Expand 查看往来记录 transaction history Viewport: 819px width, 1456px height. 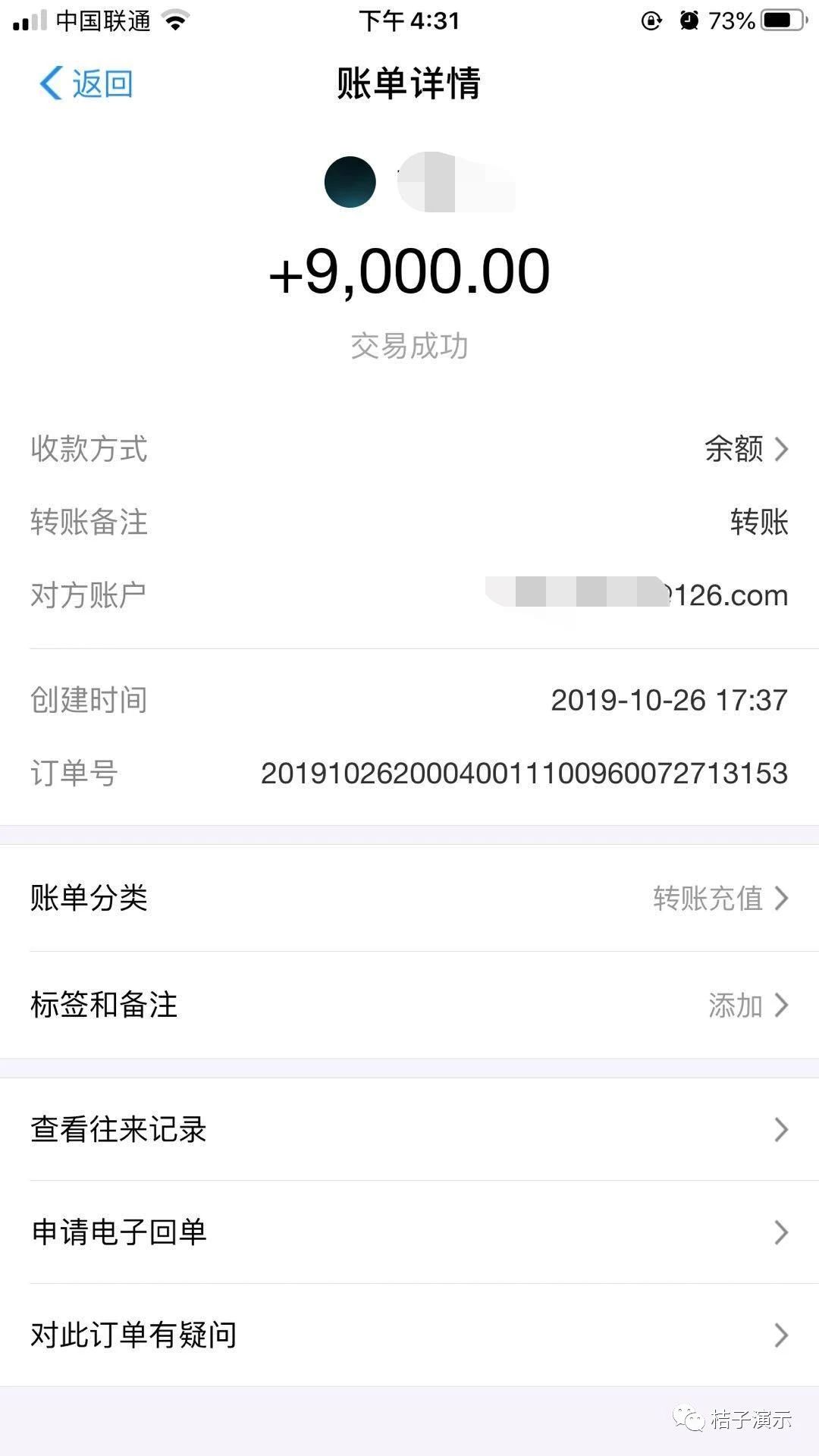coord(409,1130)
